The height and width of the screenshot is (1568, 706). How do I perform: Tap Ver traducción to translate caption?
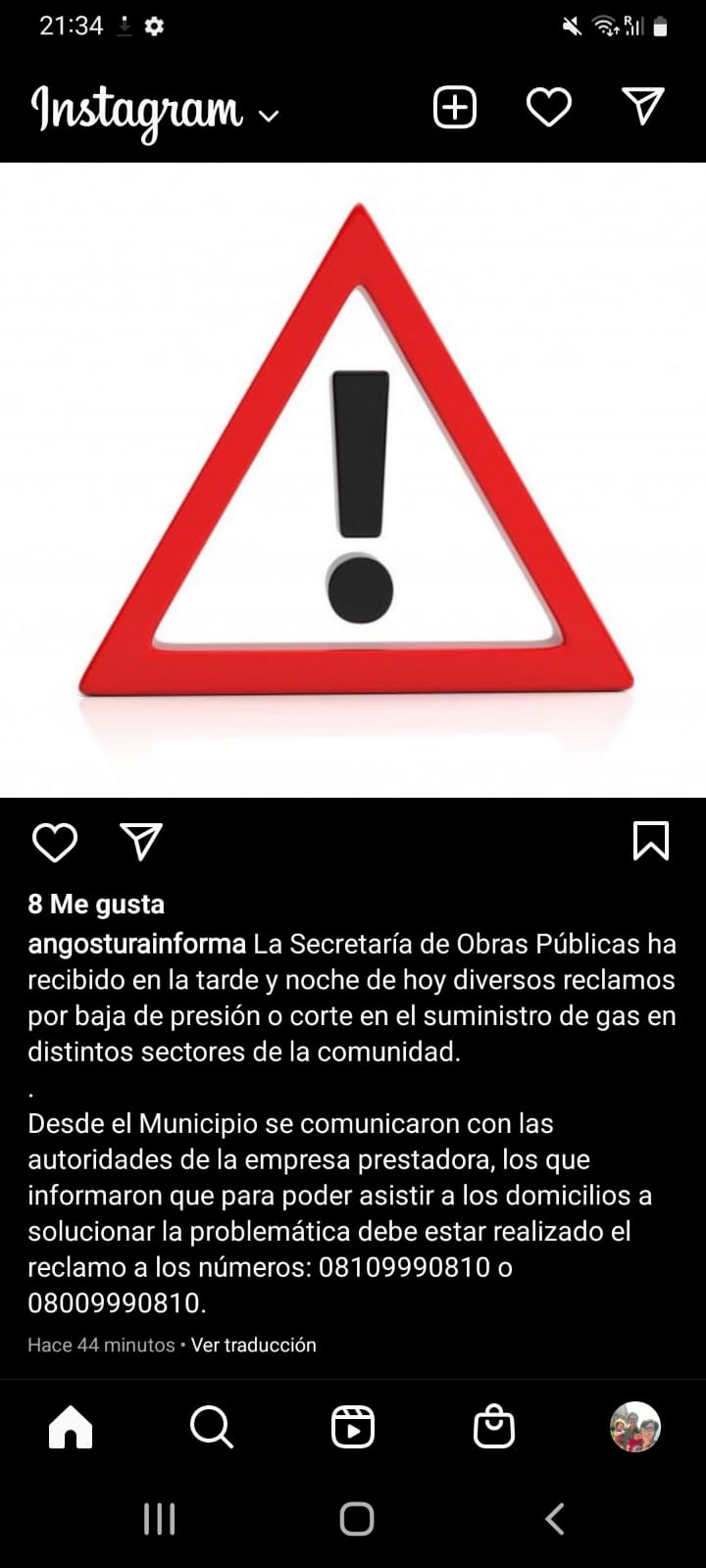(x=253, y=1345)
